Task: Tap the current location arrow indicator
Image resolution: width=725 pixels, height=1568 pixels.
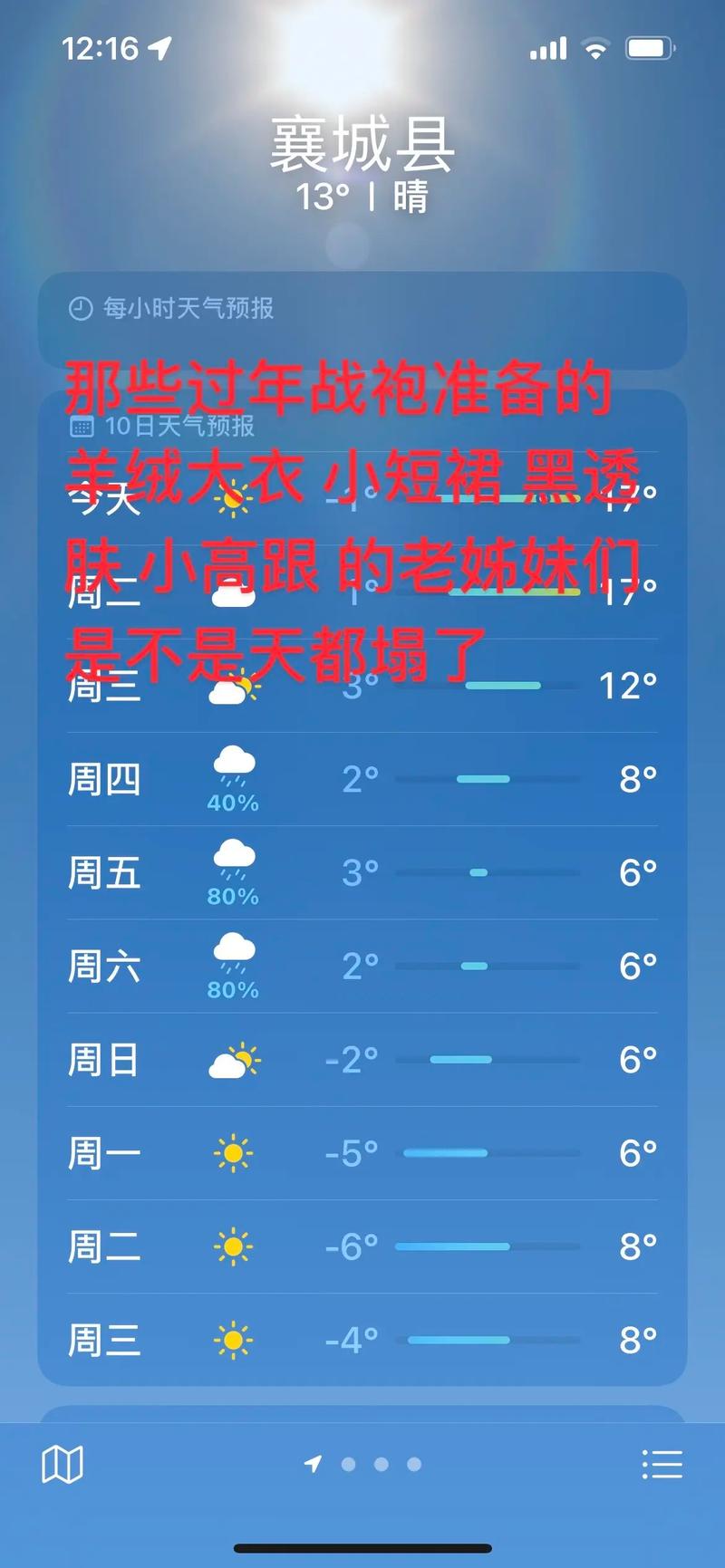Action: (x=312, y=1465)
